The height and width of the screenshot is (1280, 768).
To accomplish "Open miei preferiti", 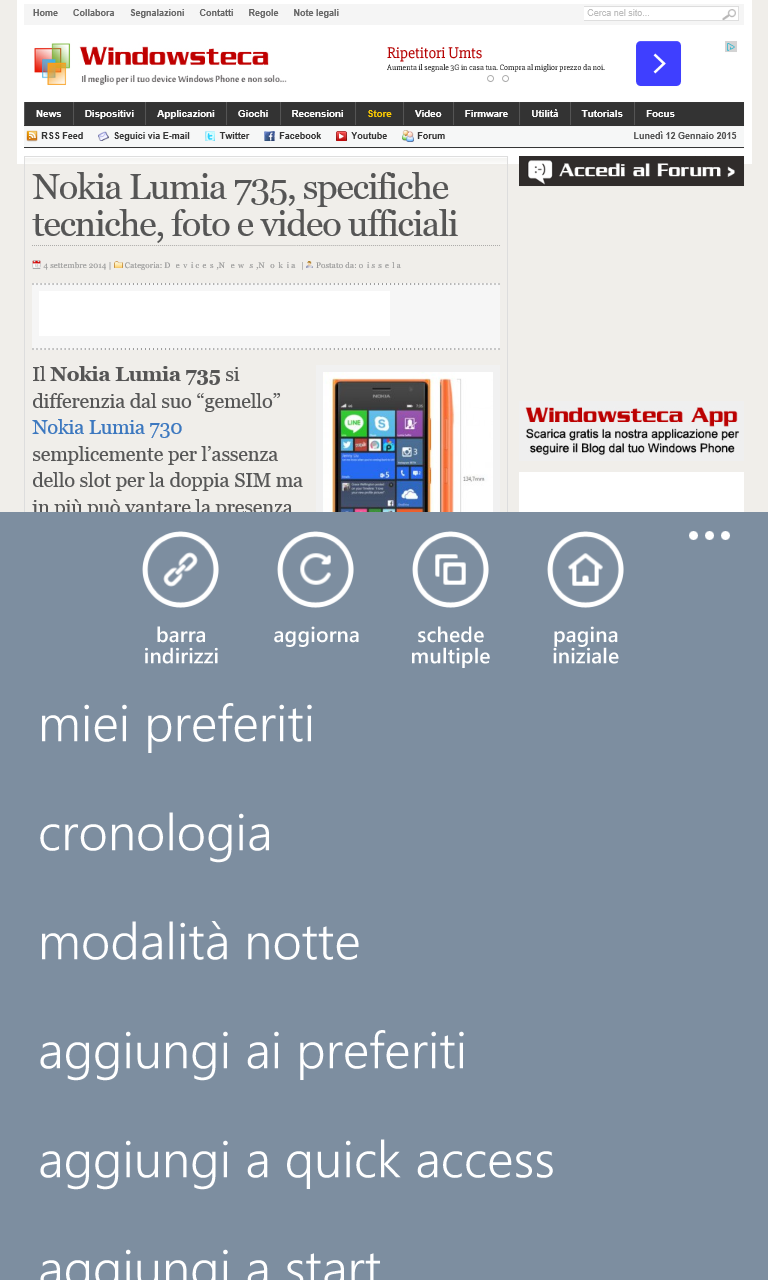I will click(x=176, y=724).
